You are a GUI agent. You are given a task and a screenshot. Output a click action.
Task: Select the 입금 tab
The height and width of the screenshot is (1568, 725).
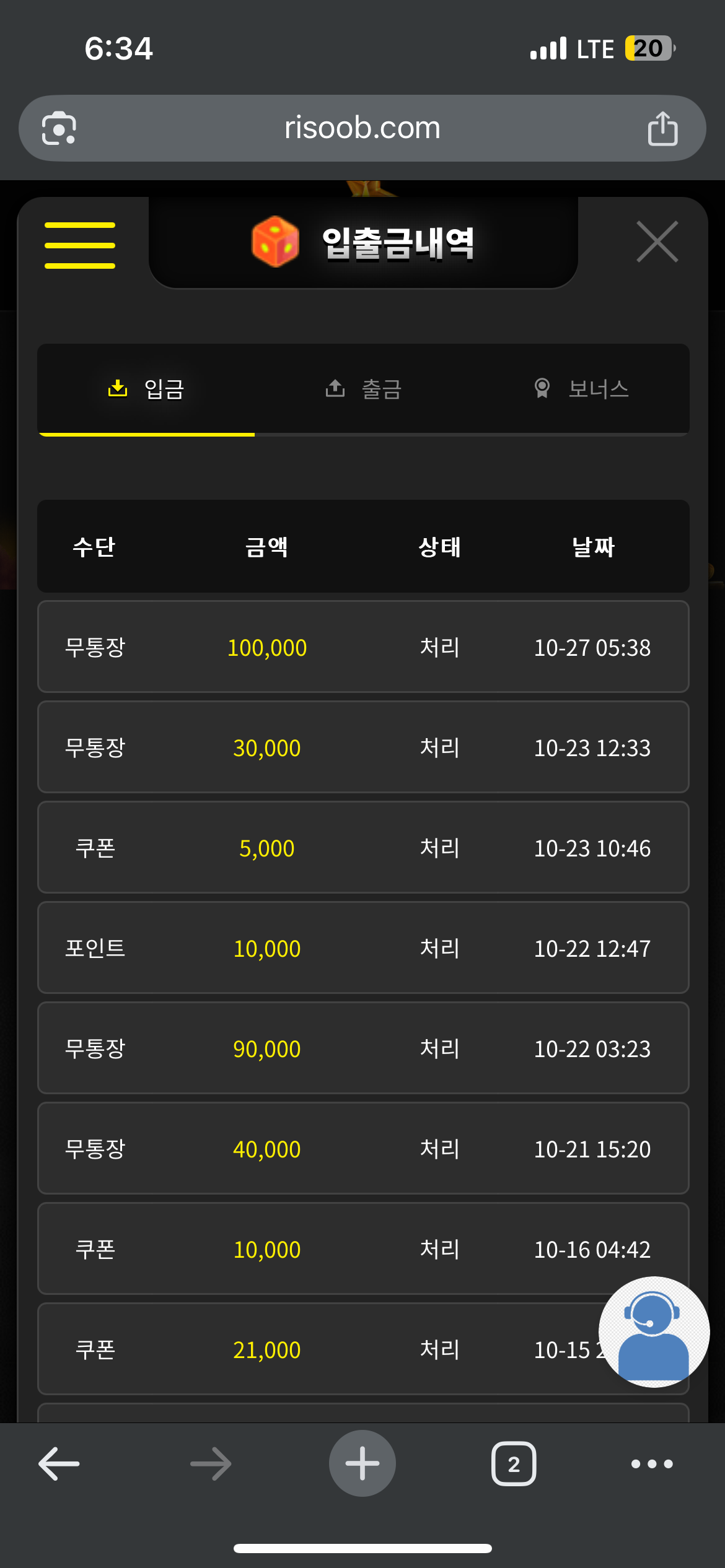pos(146,389)
